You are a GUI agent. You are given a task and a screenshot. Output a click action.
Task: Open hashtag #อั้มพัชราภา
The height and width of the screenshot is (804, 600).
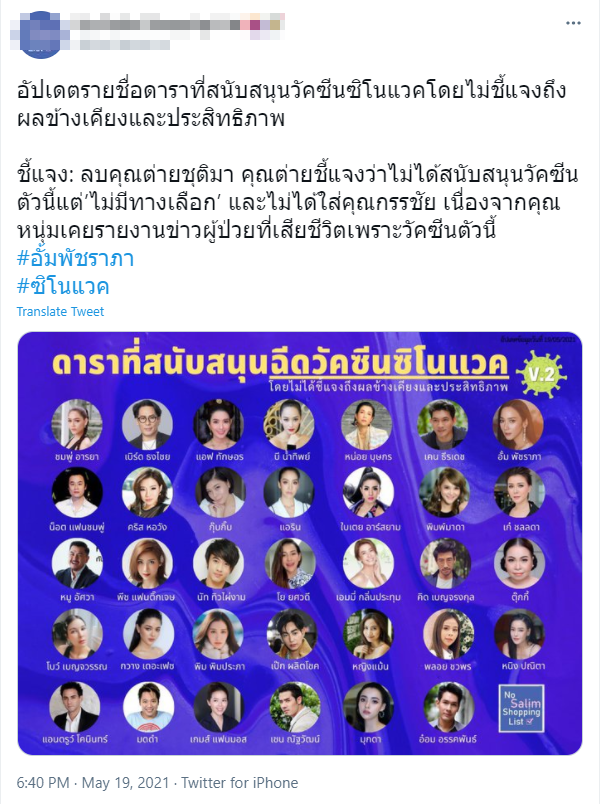[75, 259]
